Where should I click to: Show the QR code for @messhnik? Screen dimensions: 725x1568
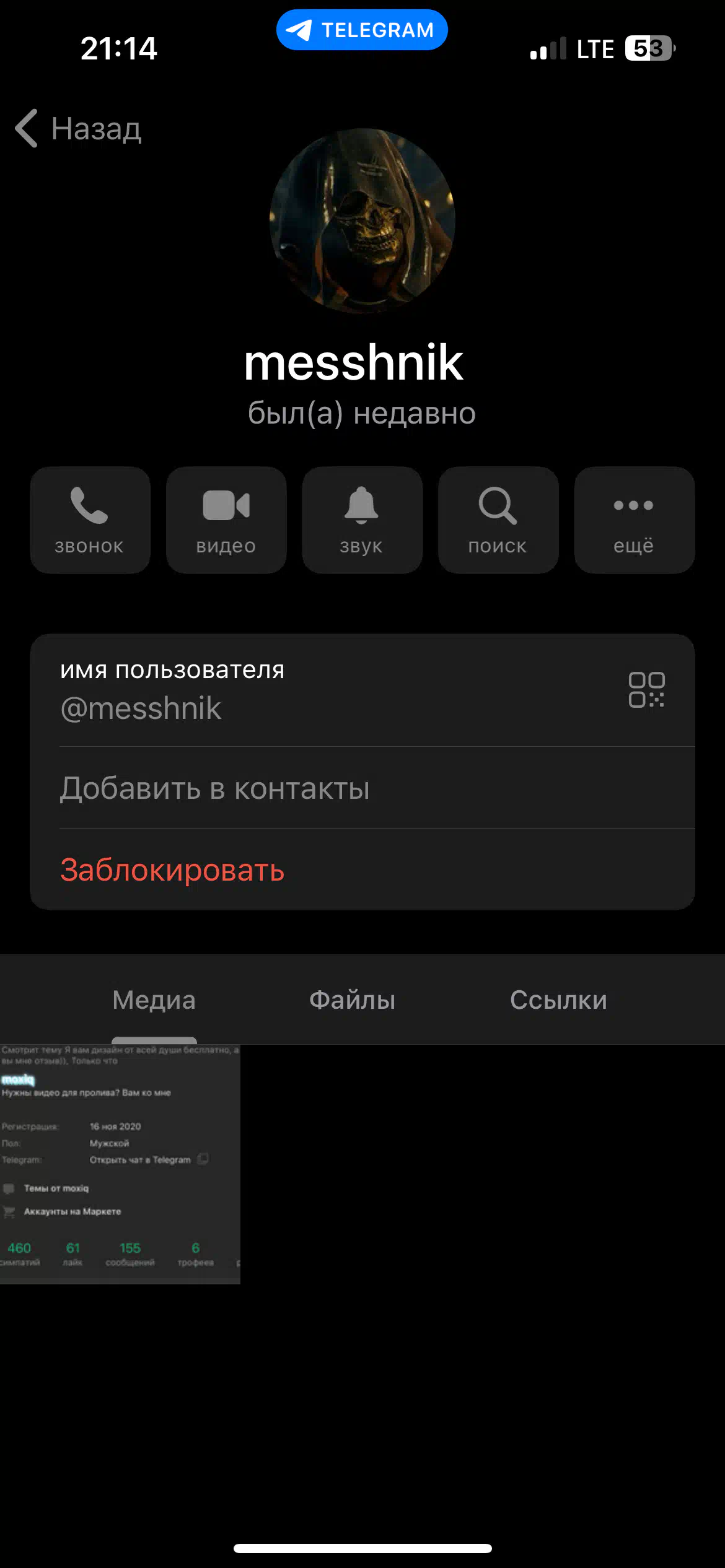[x=646, y=689]
